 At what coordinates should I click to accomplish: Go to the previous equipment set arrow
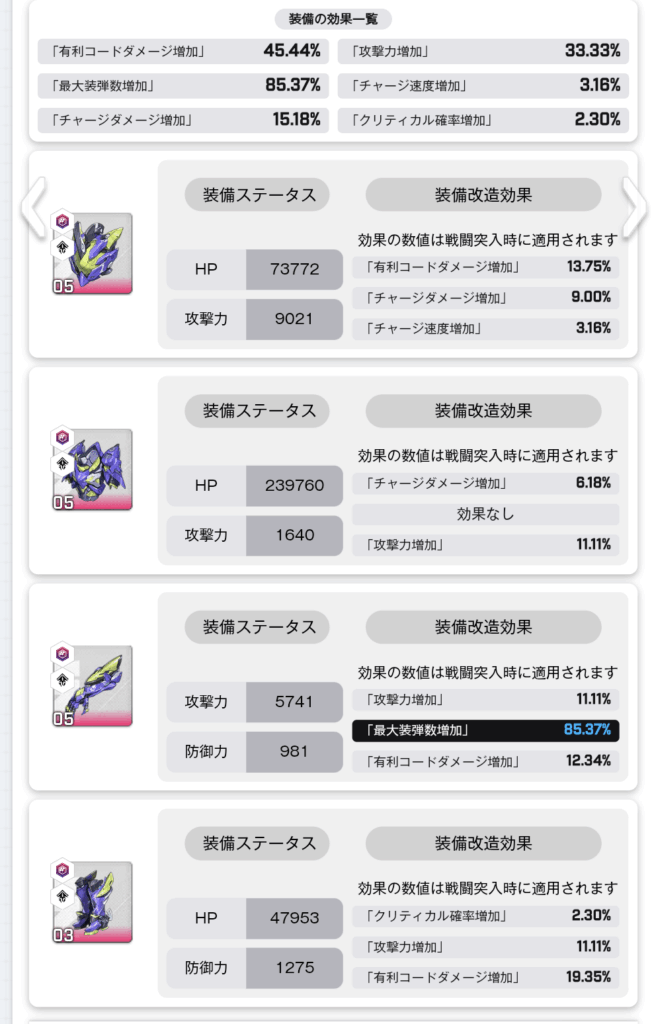33,207
